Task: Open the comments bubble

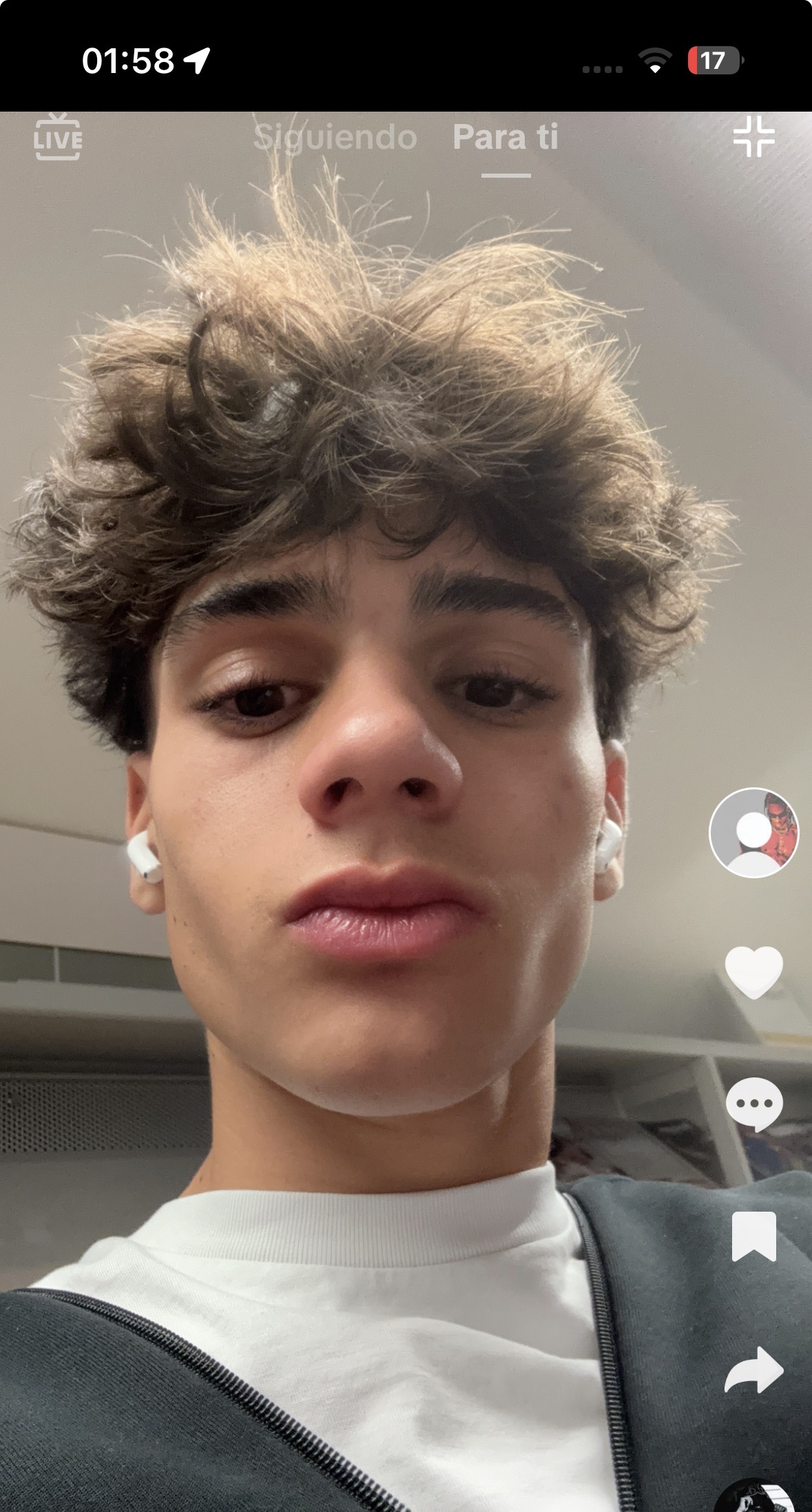Action: coord(753,1104)
